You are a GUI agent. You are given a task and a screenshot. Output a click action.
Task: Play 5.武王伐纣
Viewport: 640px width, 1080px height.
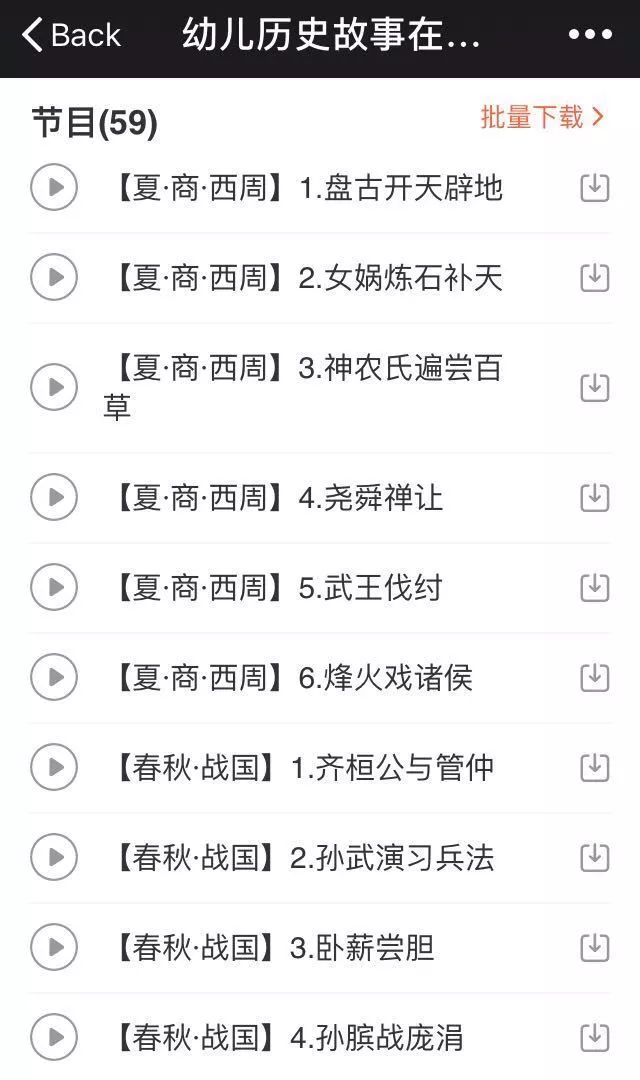pyautogui.click(x=54, y=587)
